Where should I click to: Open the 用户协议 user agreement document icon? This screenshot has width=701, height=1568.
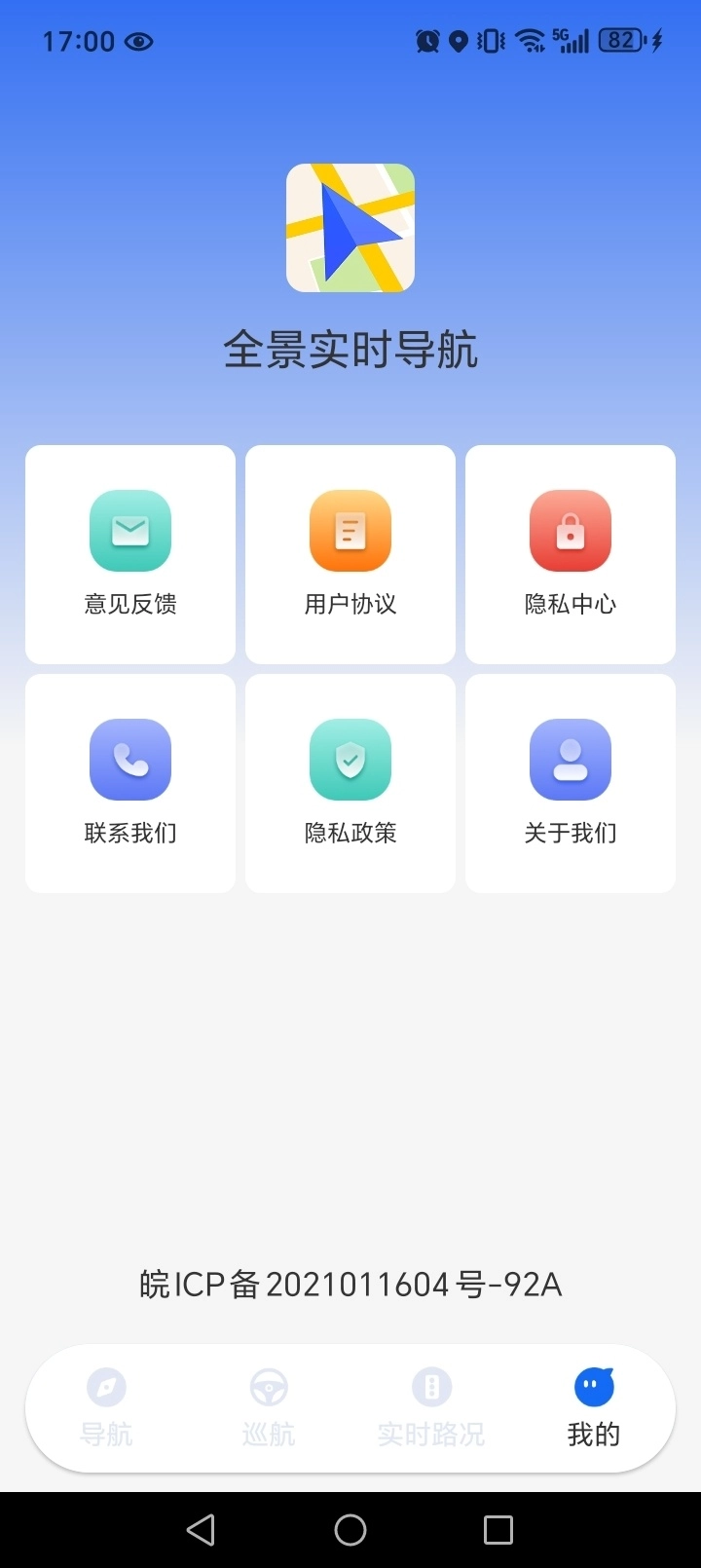click(350, 531)
